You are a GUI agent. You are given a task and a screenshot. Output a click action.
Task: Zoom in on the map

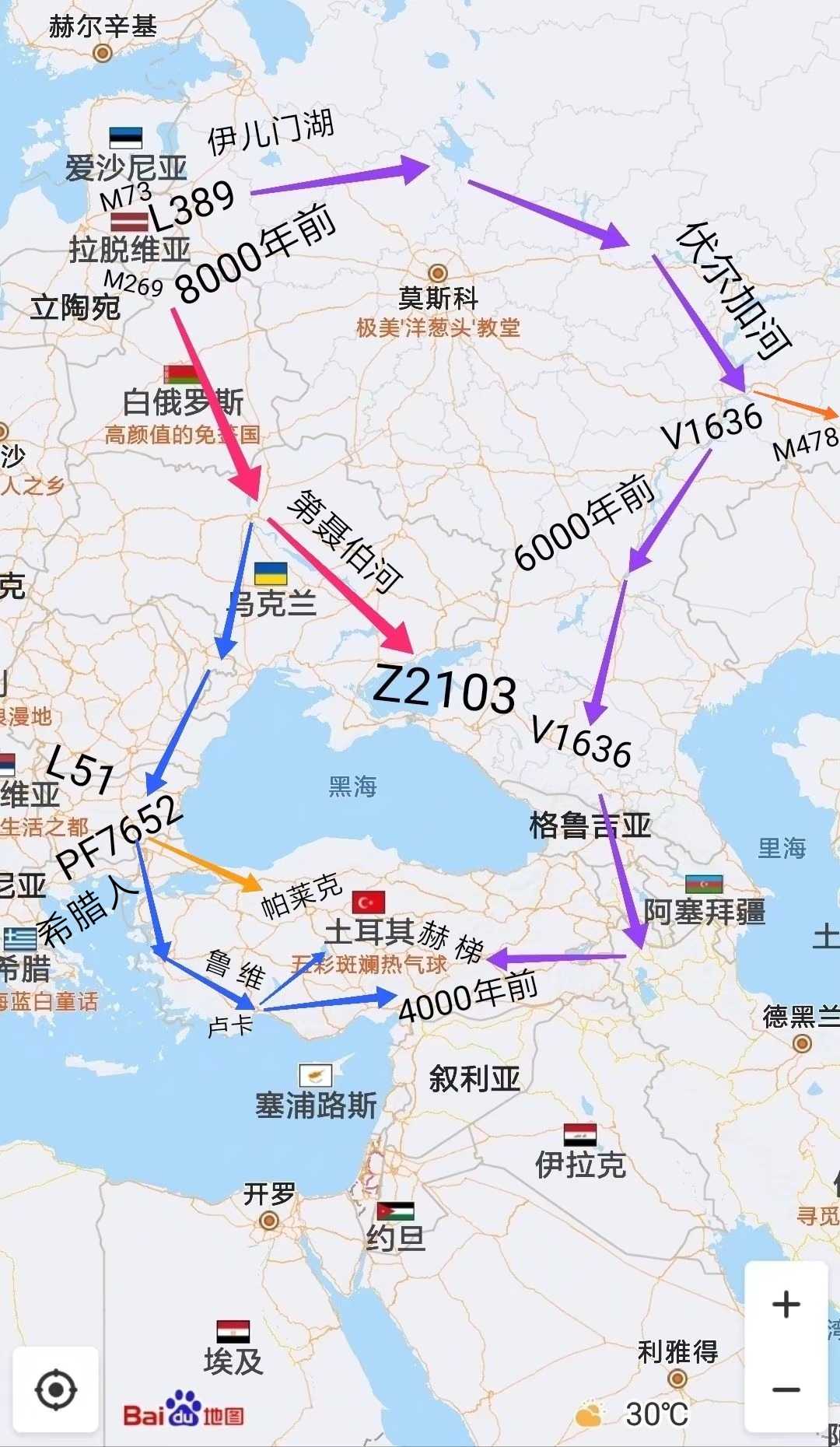(x=786, y=1305)
